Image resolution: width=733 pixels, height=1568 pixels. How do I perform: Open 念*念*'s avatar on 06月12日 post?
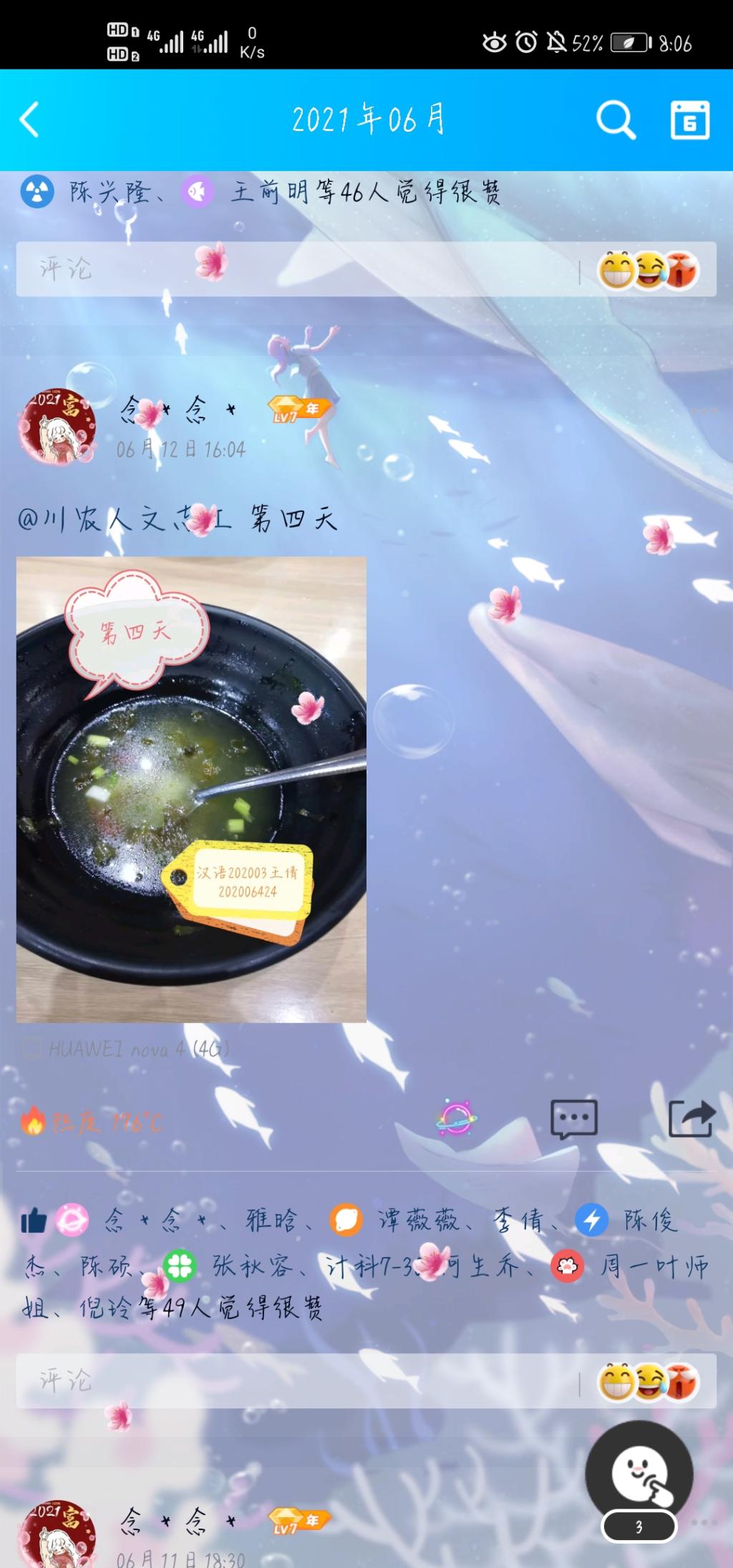pyautogui.click(x=57, y=427)
